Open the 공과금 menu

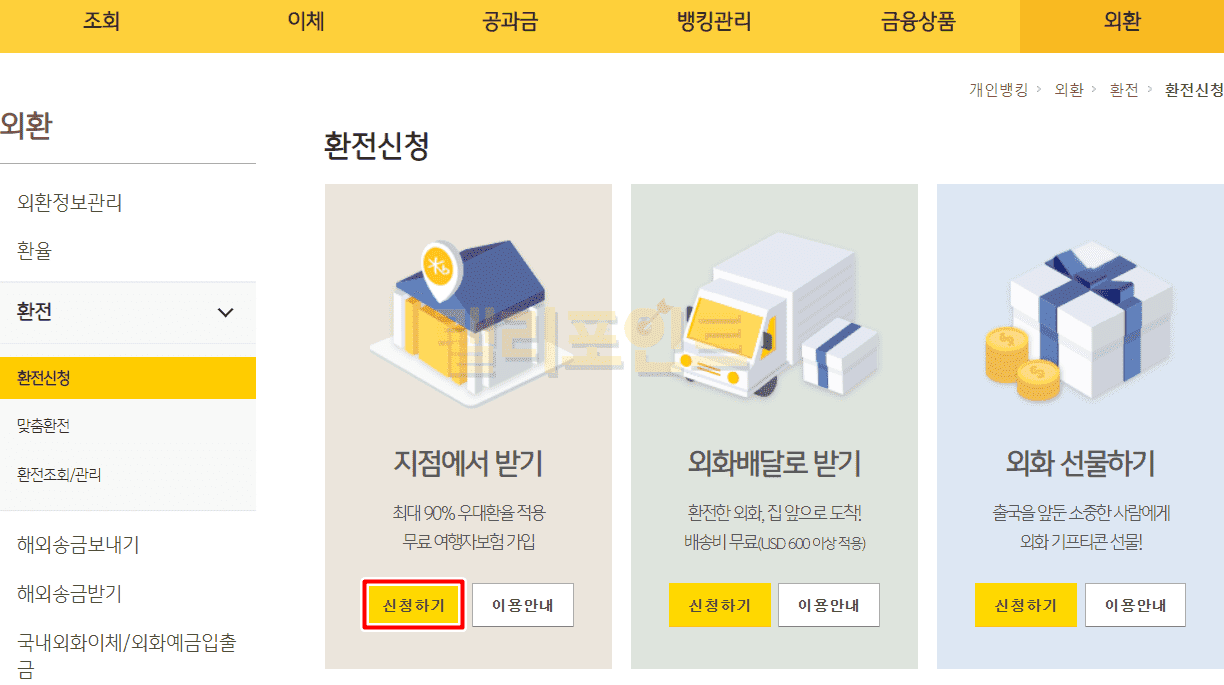(x=510, y=22)
